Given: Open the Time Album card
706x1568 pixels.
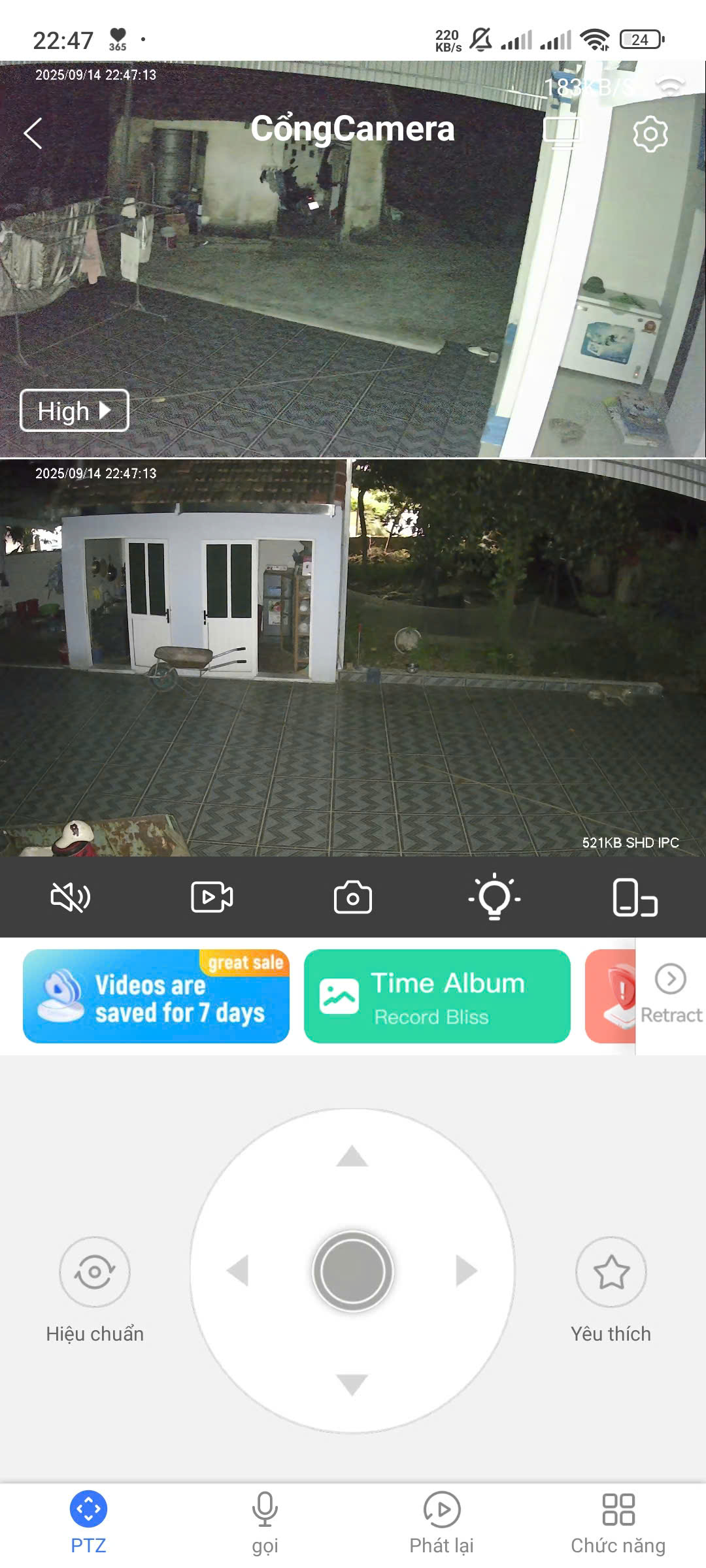Looking at the screenshot, I should [x=437, y=996].
